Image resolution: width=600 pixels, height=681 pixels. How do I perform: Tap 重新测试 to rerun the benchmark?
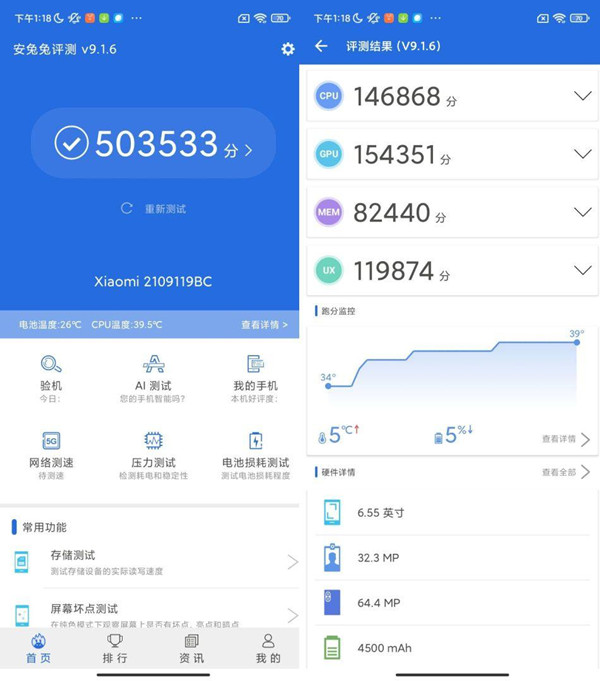tap(154, 209)
